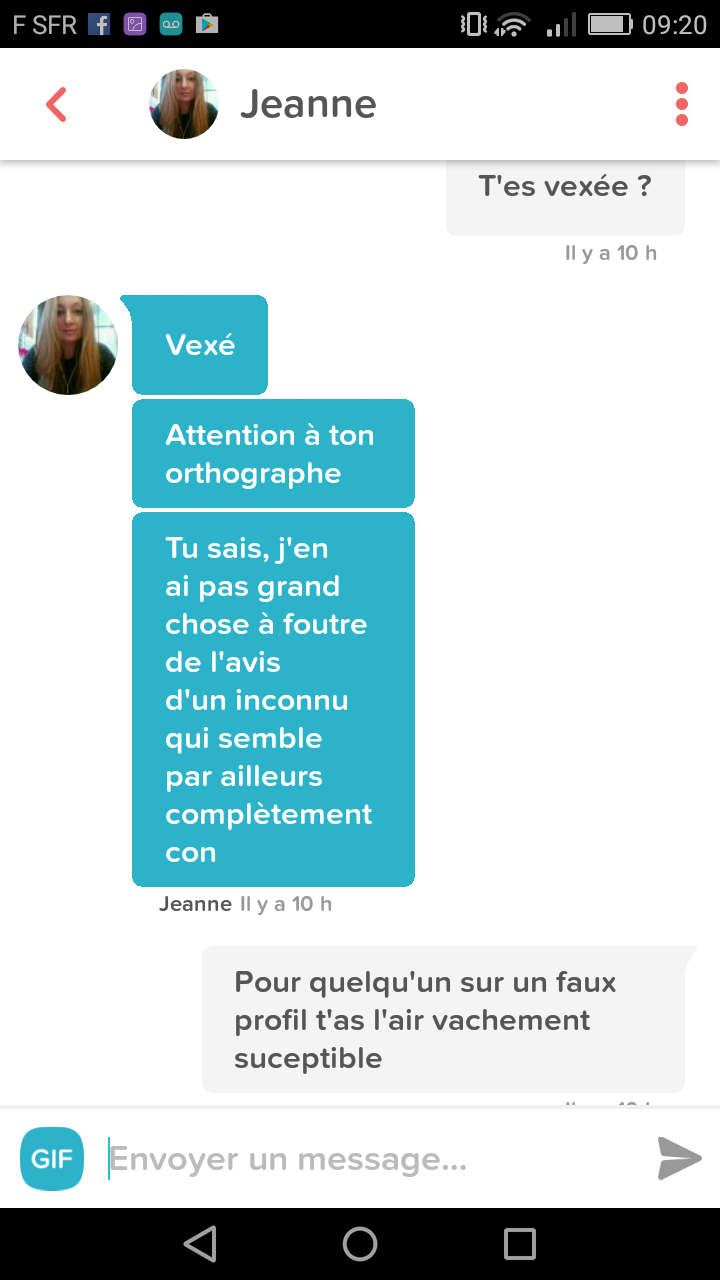720x1280 pixels.
Task: Open the three-dot overflow menu
Action: coord(682,104)
